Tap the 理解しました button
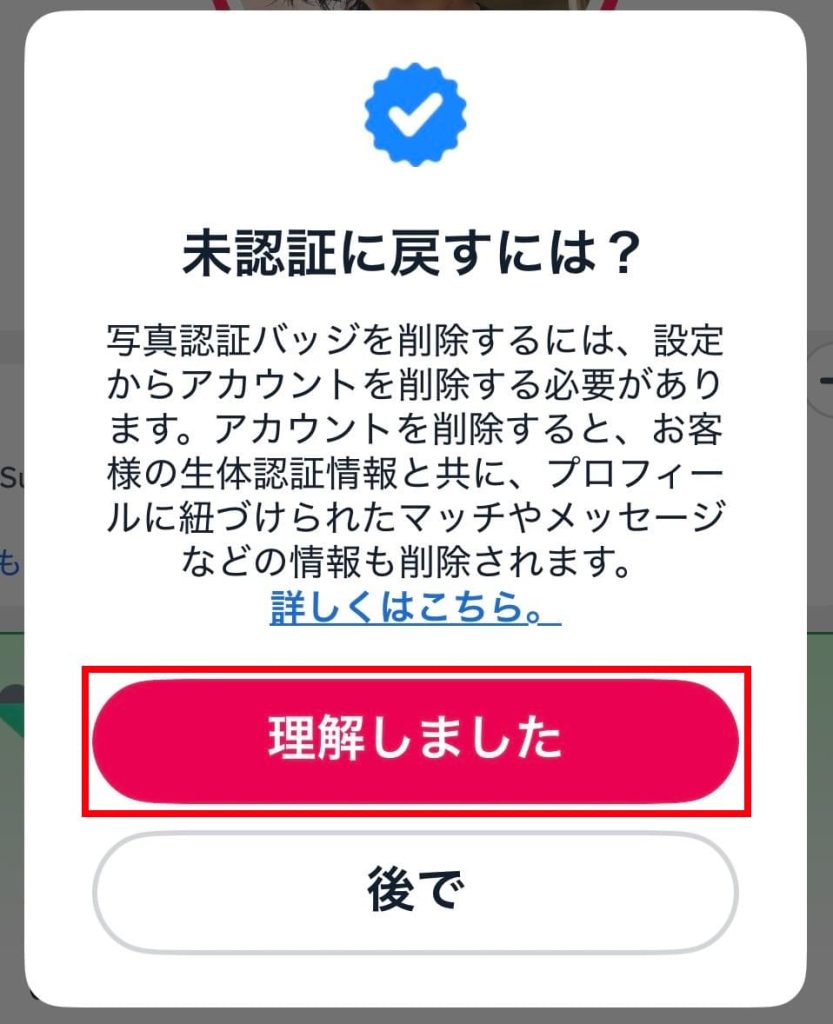 pos(415,741)
